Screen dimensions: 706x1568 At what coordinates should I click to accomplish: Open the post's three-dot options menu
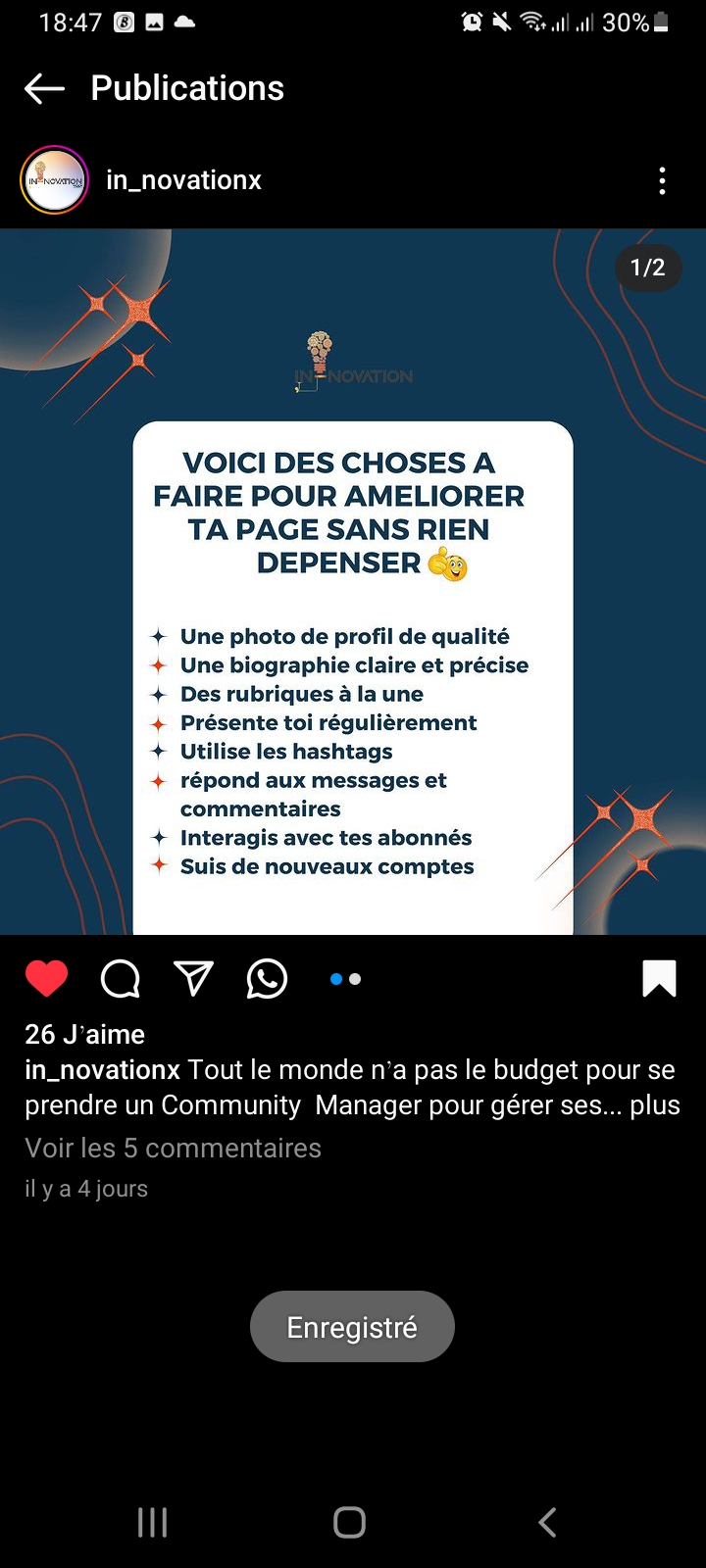pos(663,180)
